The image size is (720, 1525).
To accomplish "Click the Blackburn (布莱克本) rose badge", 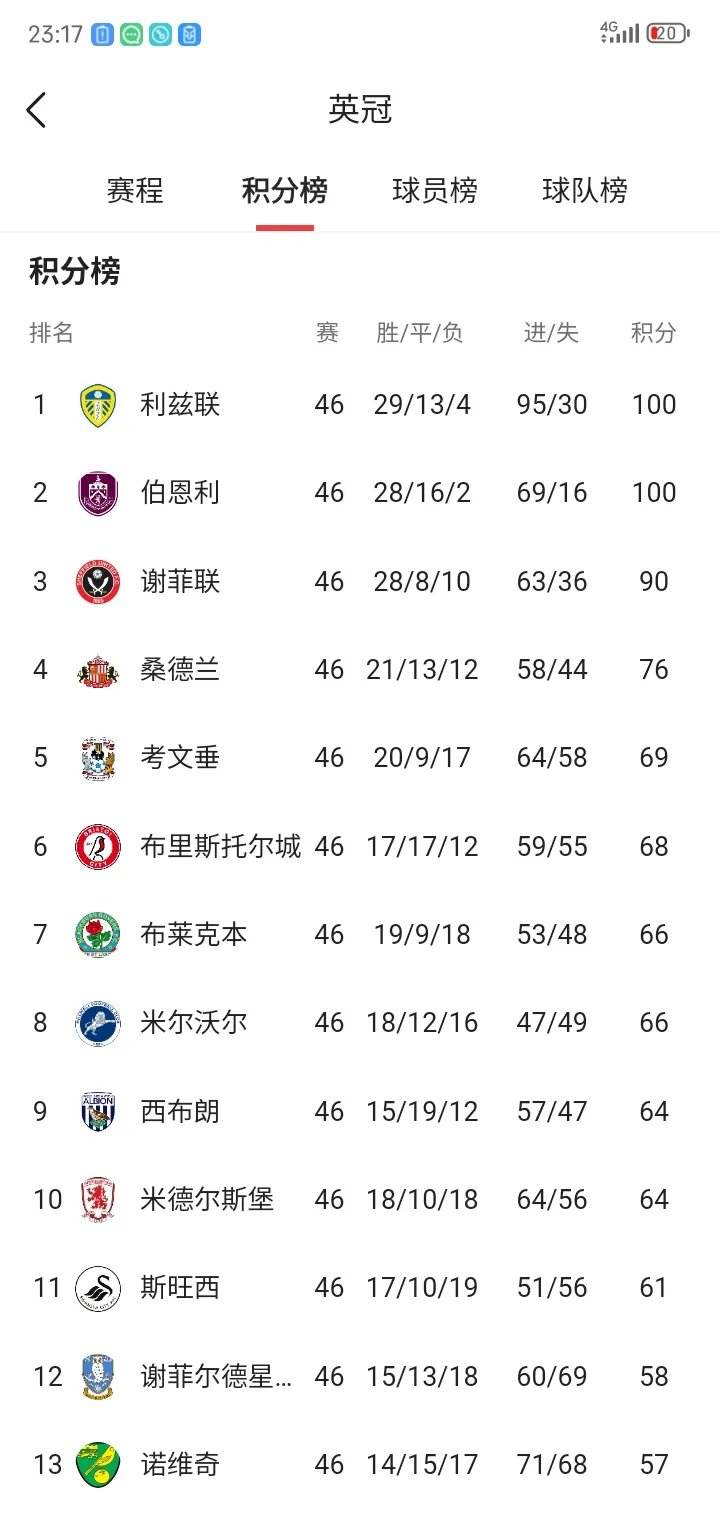I will tap(97, 934).
